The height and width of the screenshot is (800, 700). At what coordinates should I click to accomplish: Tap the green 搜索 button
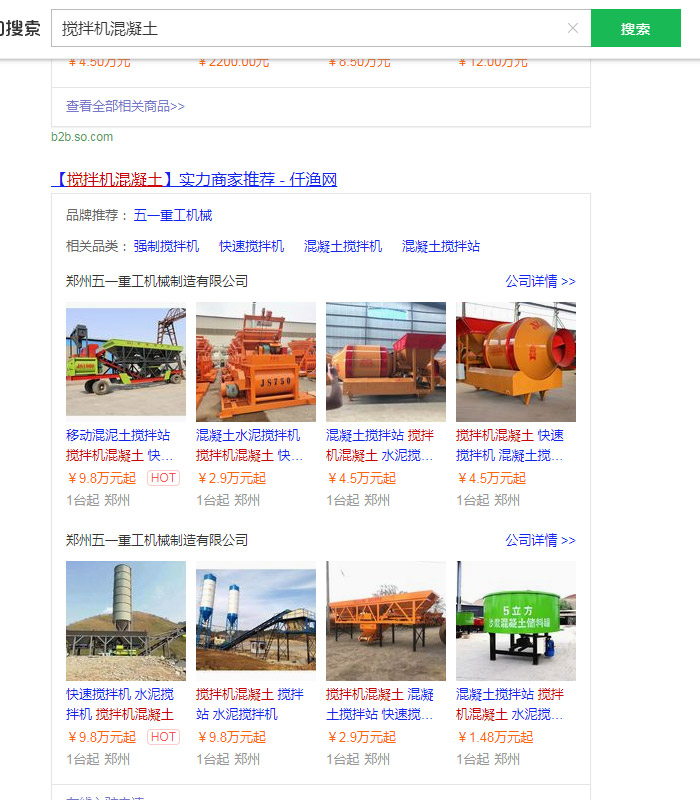[635, 29]
